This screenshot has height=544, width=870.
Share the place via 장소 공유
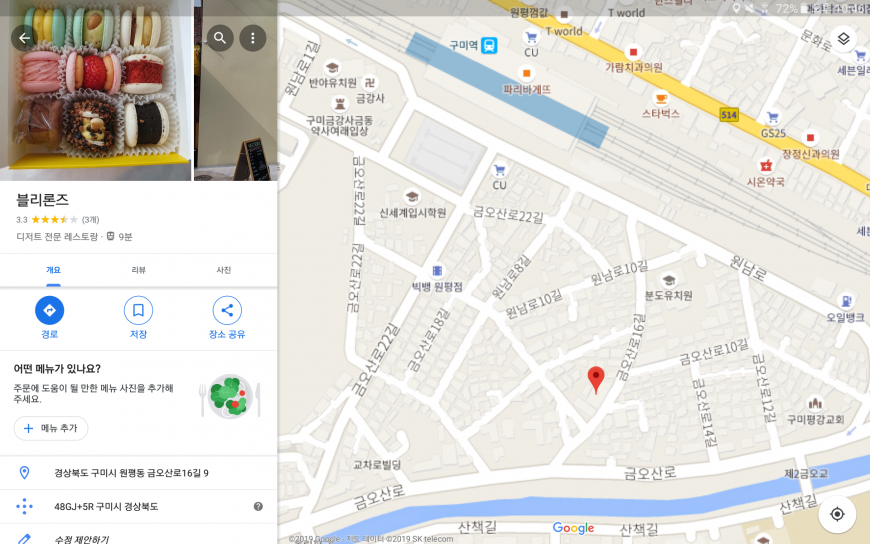click(227, 318)
